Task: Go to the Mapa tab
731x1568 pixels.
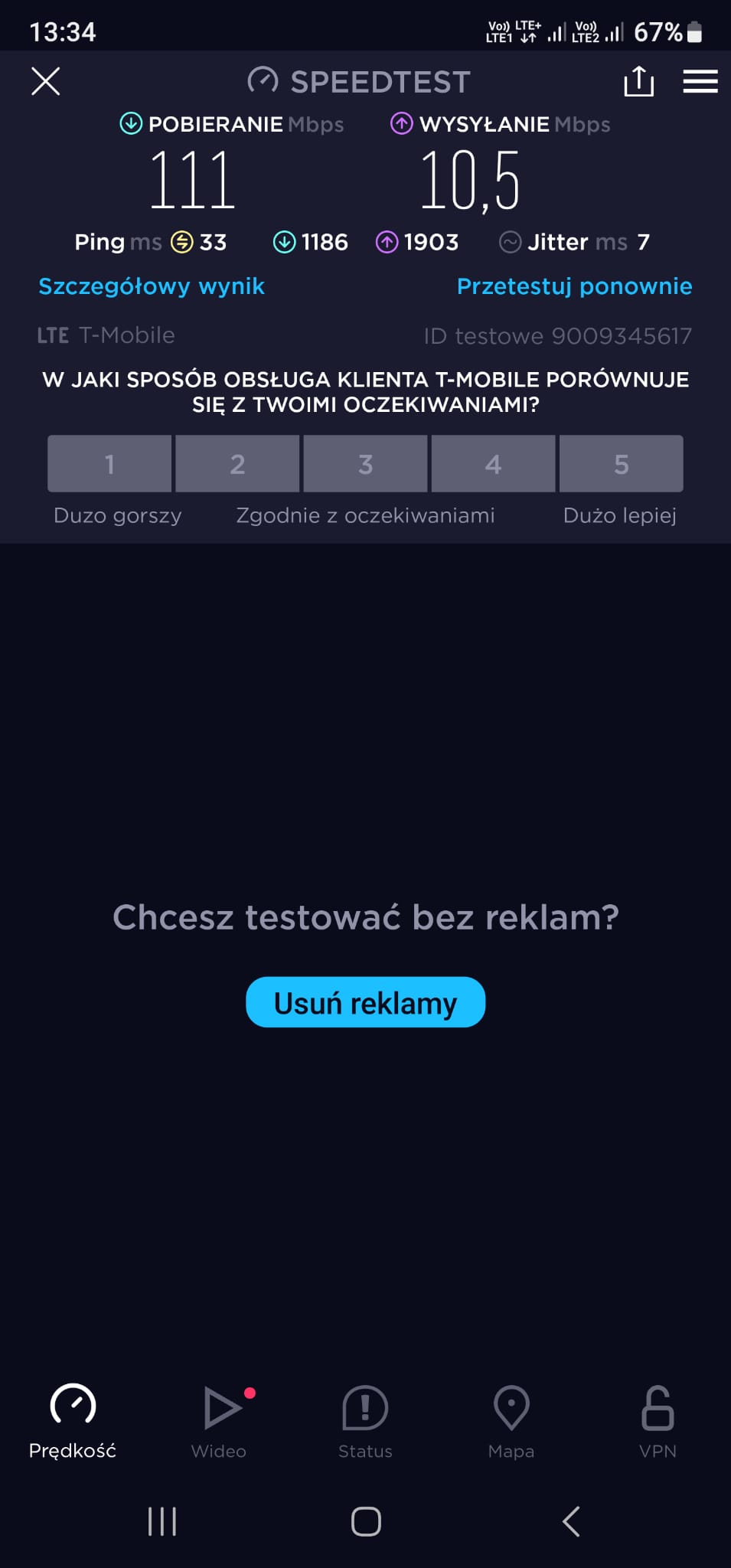Action: [511, 1421]
